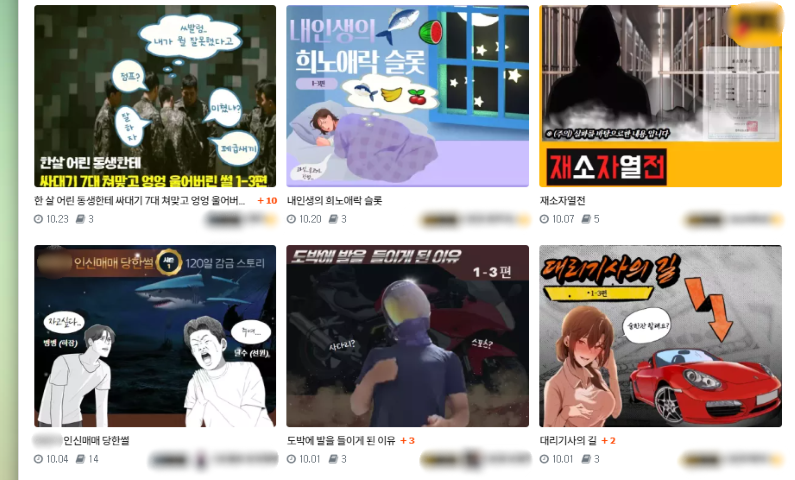Tap the title link 도박에 발을 들이게 된 이유

(x=340, y=440)
